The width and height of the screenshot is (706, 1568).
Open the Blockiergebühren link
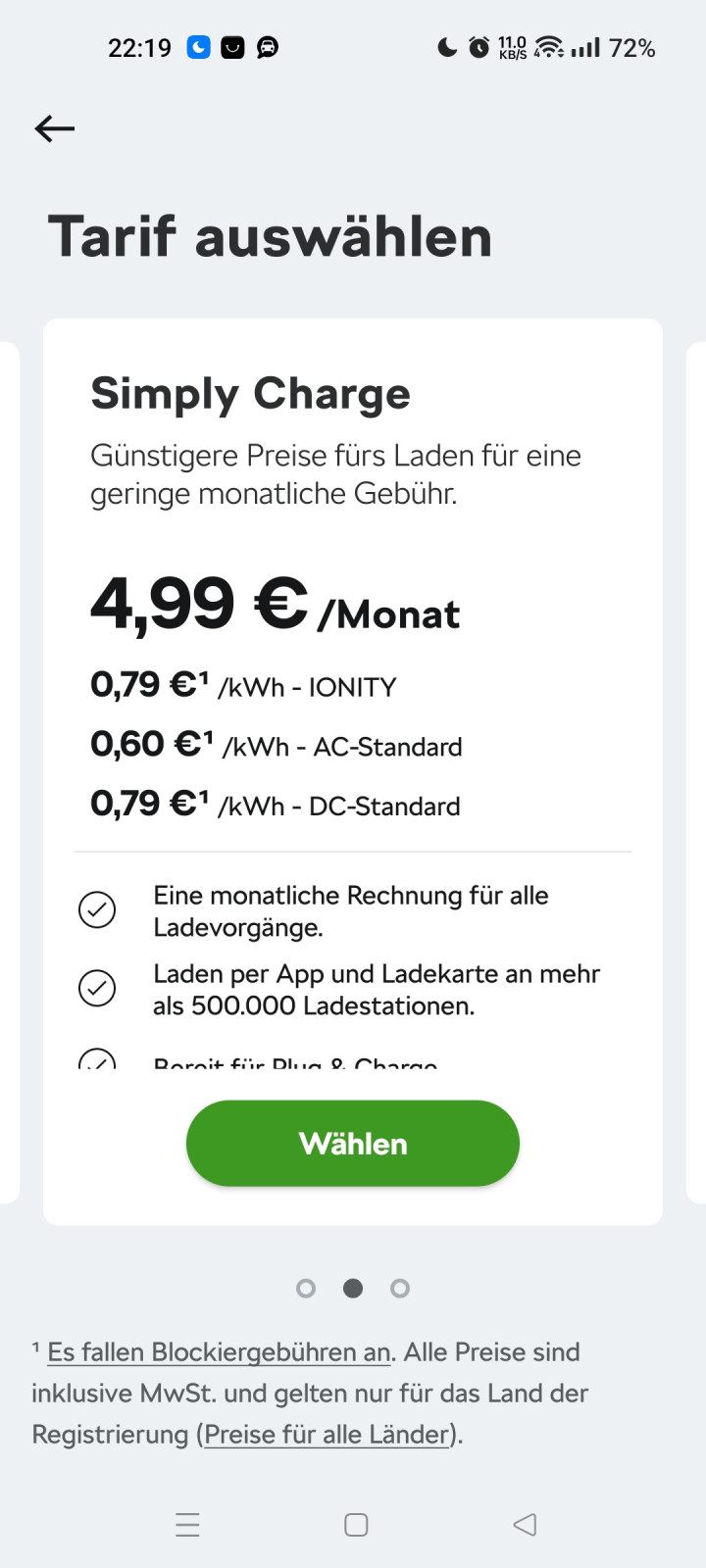point(218,1351)
